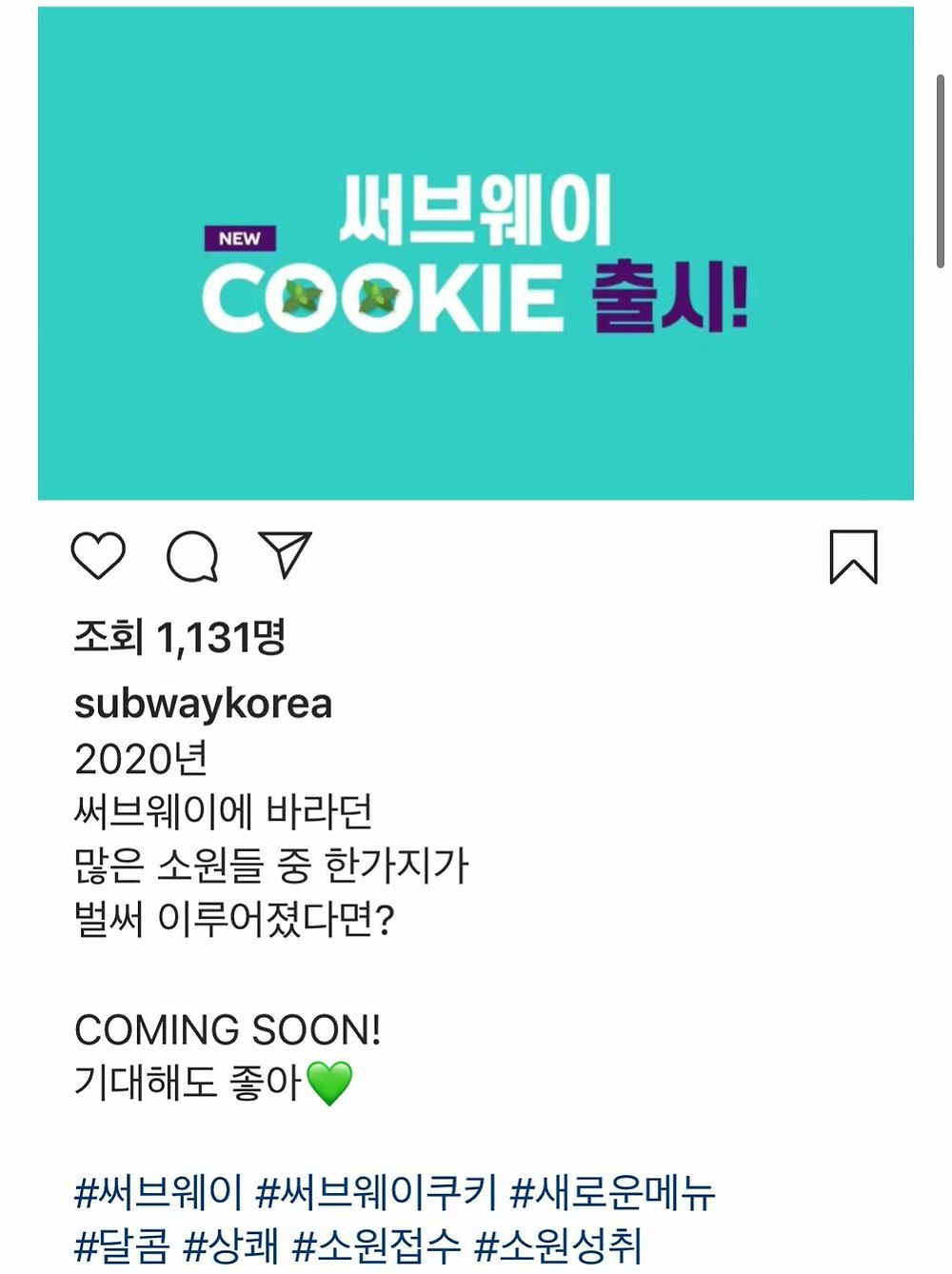Open the #상쾌 hashtag

(x=230, y=1245)
